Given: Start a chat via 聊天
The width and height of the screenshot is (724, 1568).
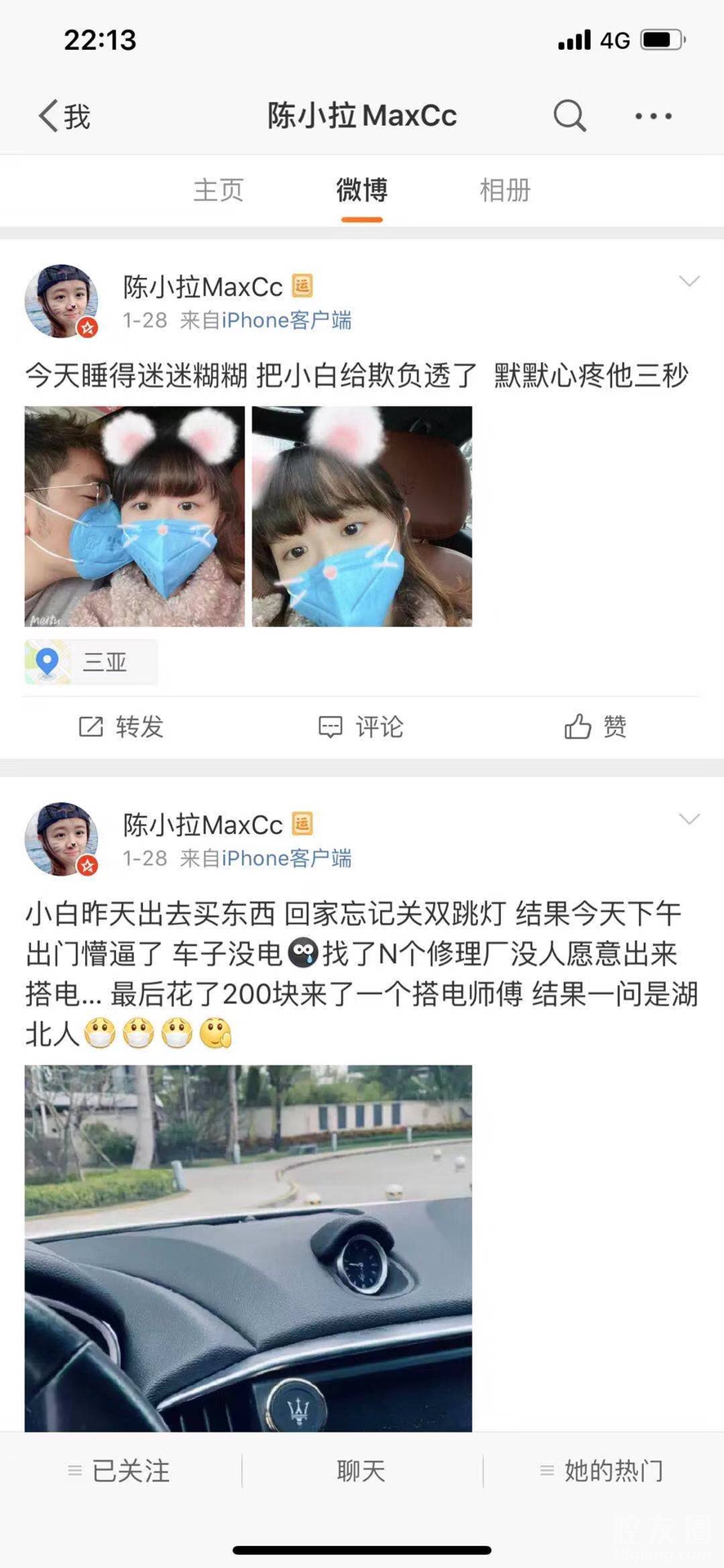Looking at the screenshot, I should [x=361, y=1471].
